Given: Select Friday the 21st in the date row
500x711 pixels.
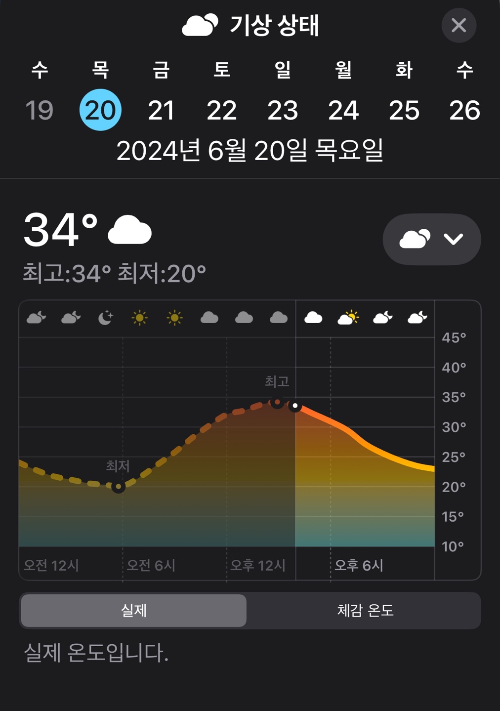Looking at the screenshot, I should click(x=161, y=110).
